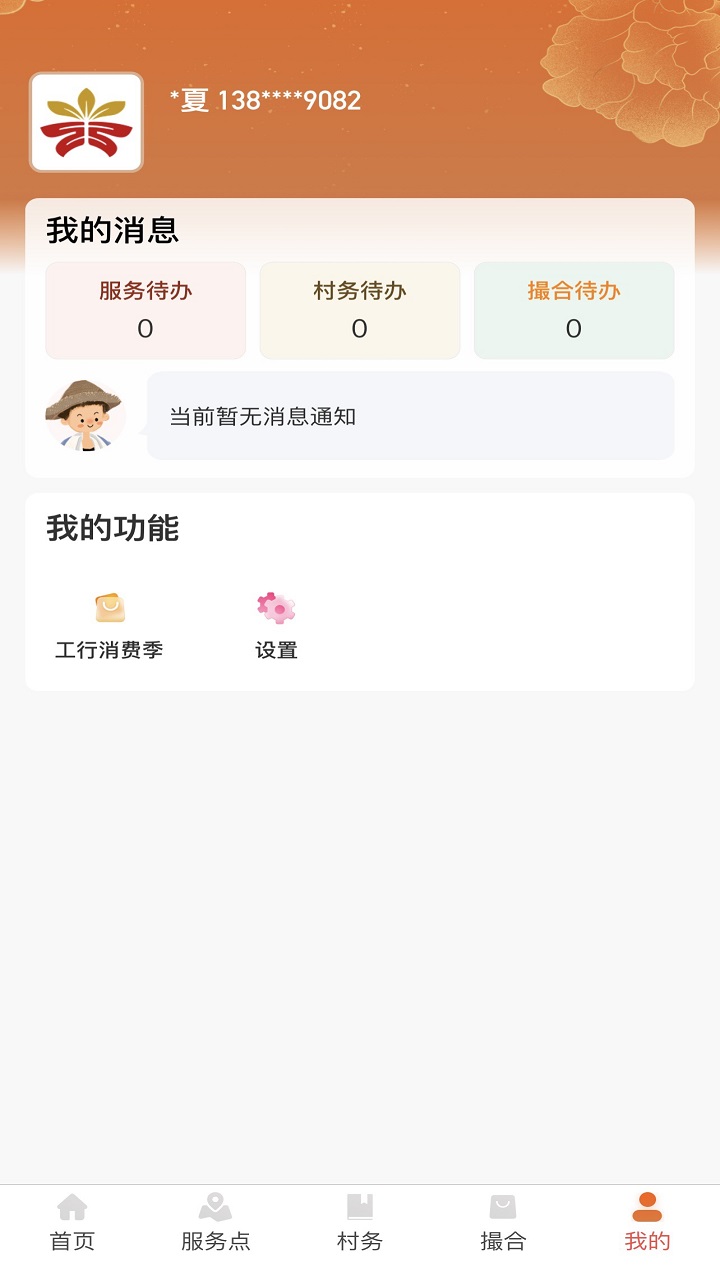Screen dimensions: 720x1280
Task: Select the 我的 profile icon
Action: click(x=648, y=1205)
